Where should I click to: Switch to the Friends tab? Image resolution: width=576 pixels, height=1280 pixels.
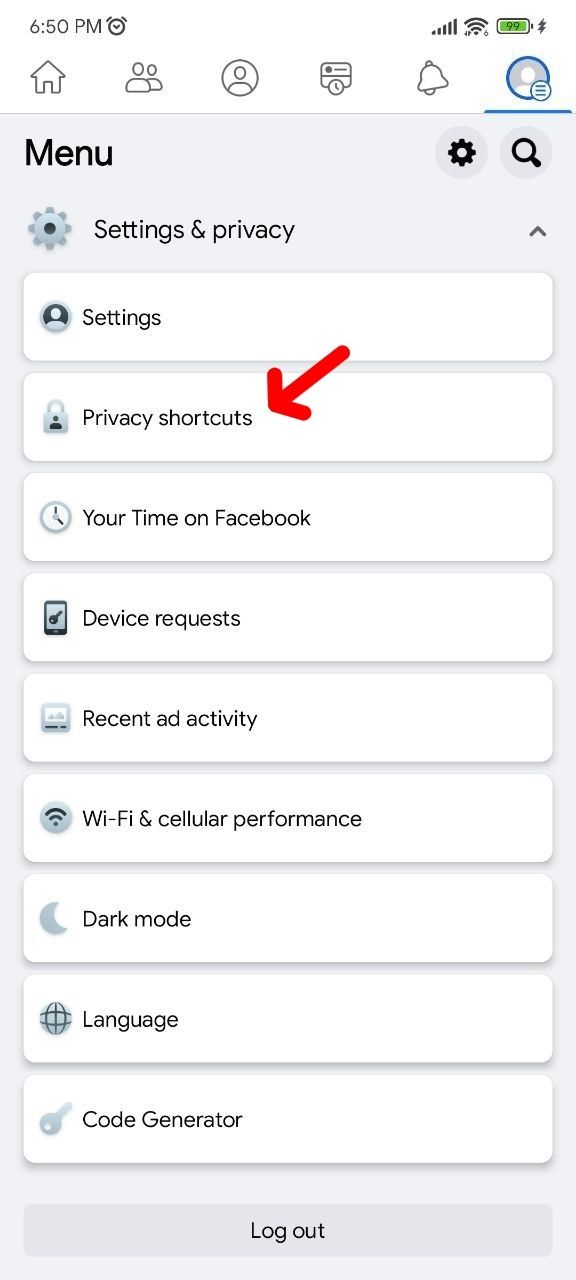pyautogui.click(x=144, y=77)
